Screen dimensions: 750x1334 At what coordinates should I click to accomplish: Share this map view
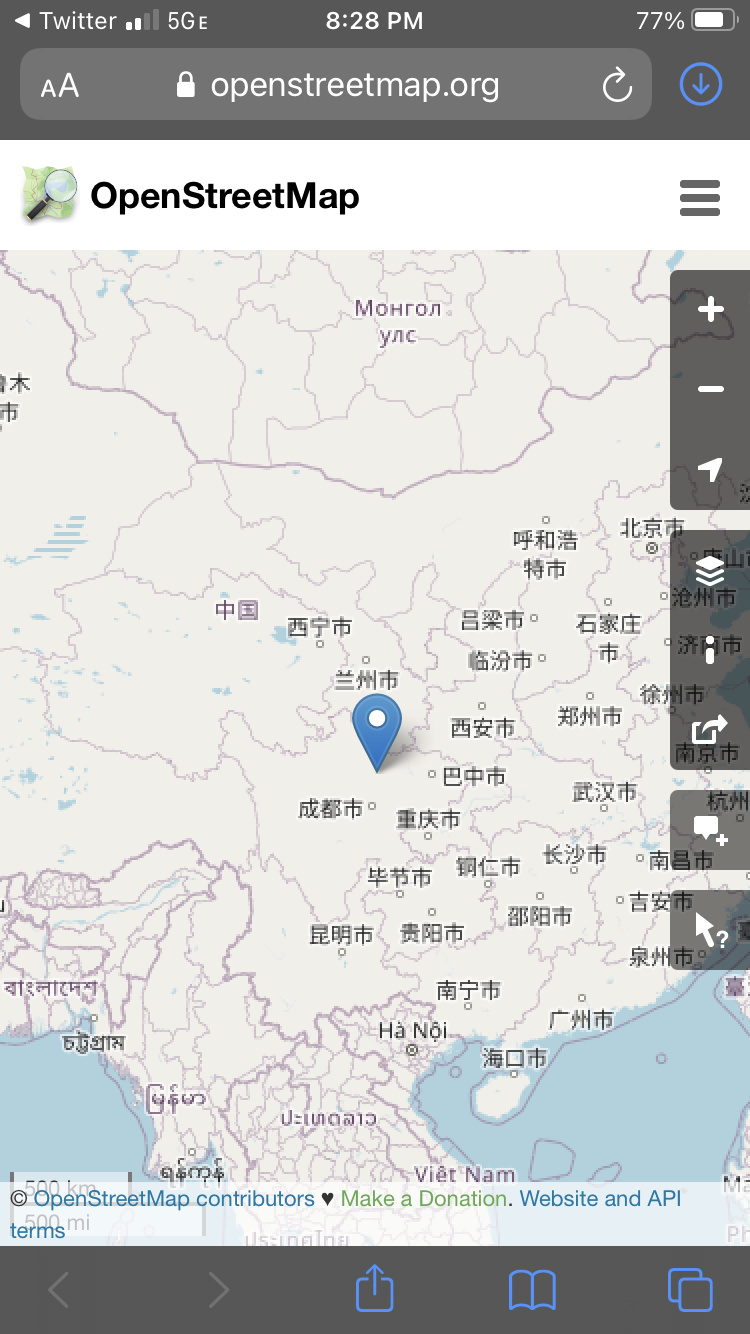[x=710, y=730]
